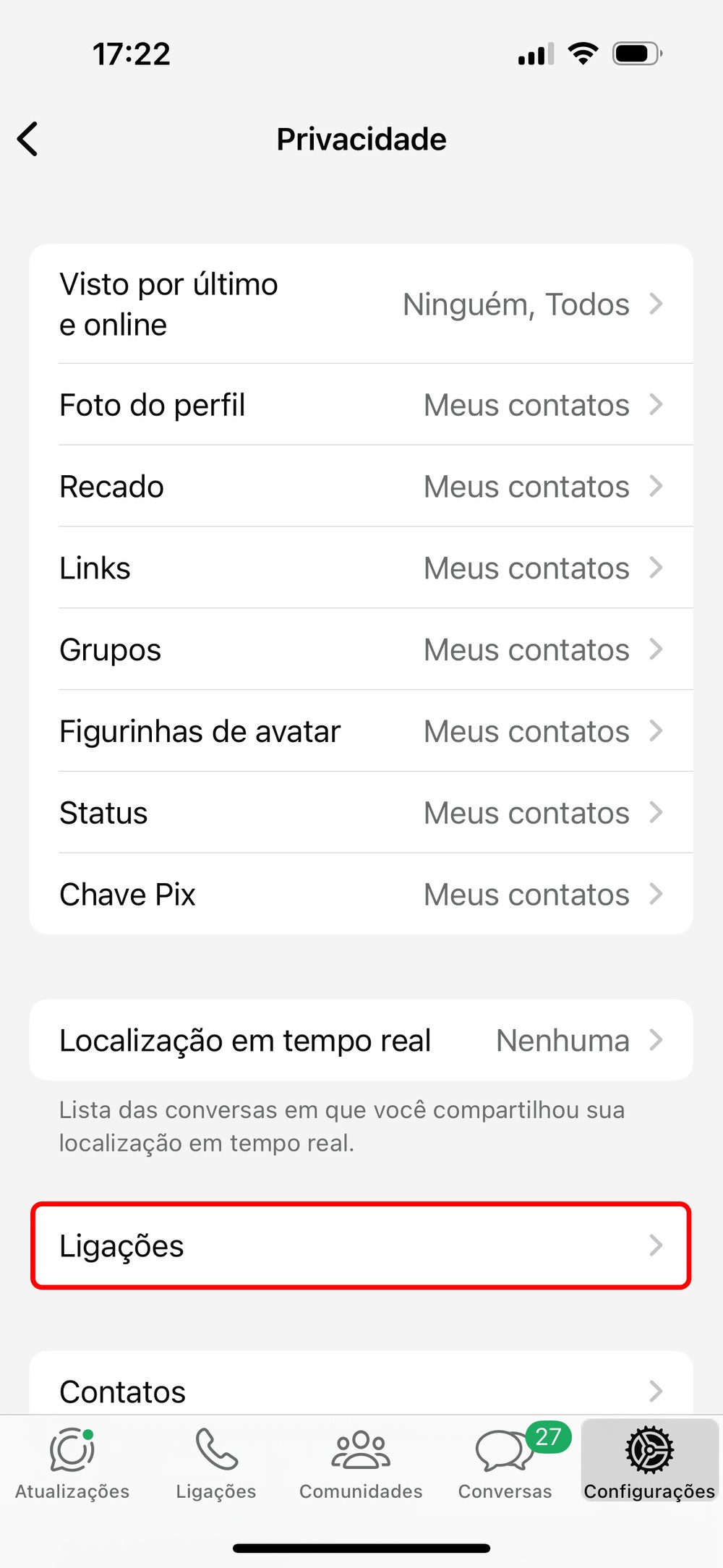This screenshot has height=1568, width=723.
Task: Change Chave Pix visibility
Action: pyautogui.click(x=361, y=895)
